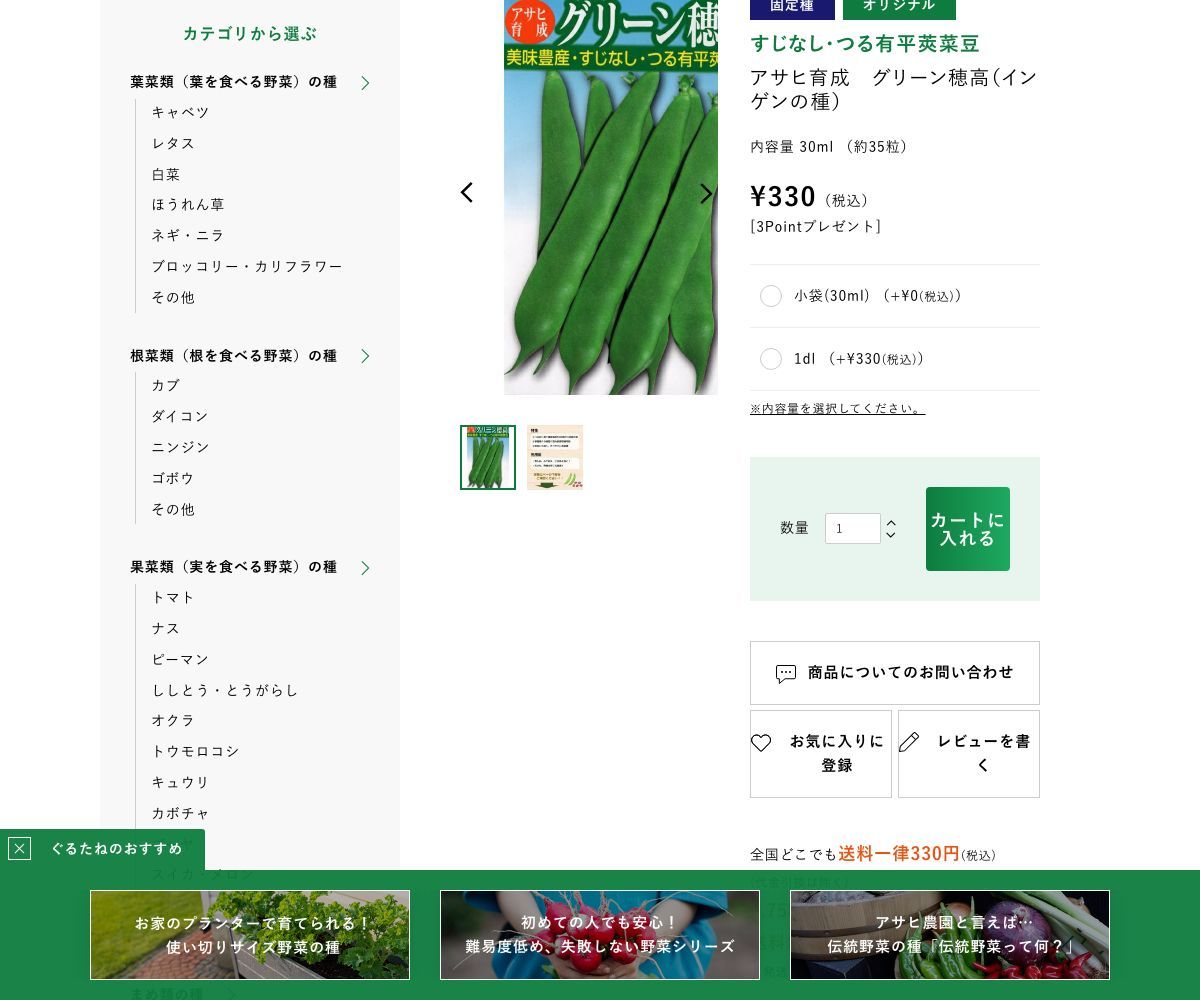Open the 伝統野菜の種 banner

pyautogui.click(x=949, y=935)
